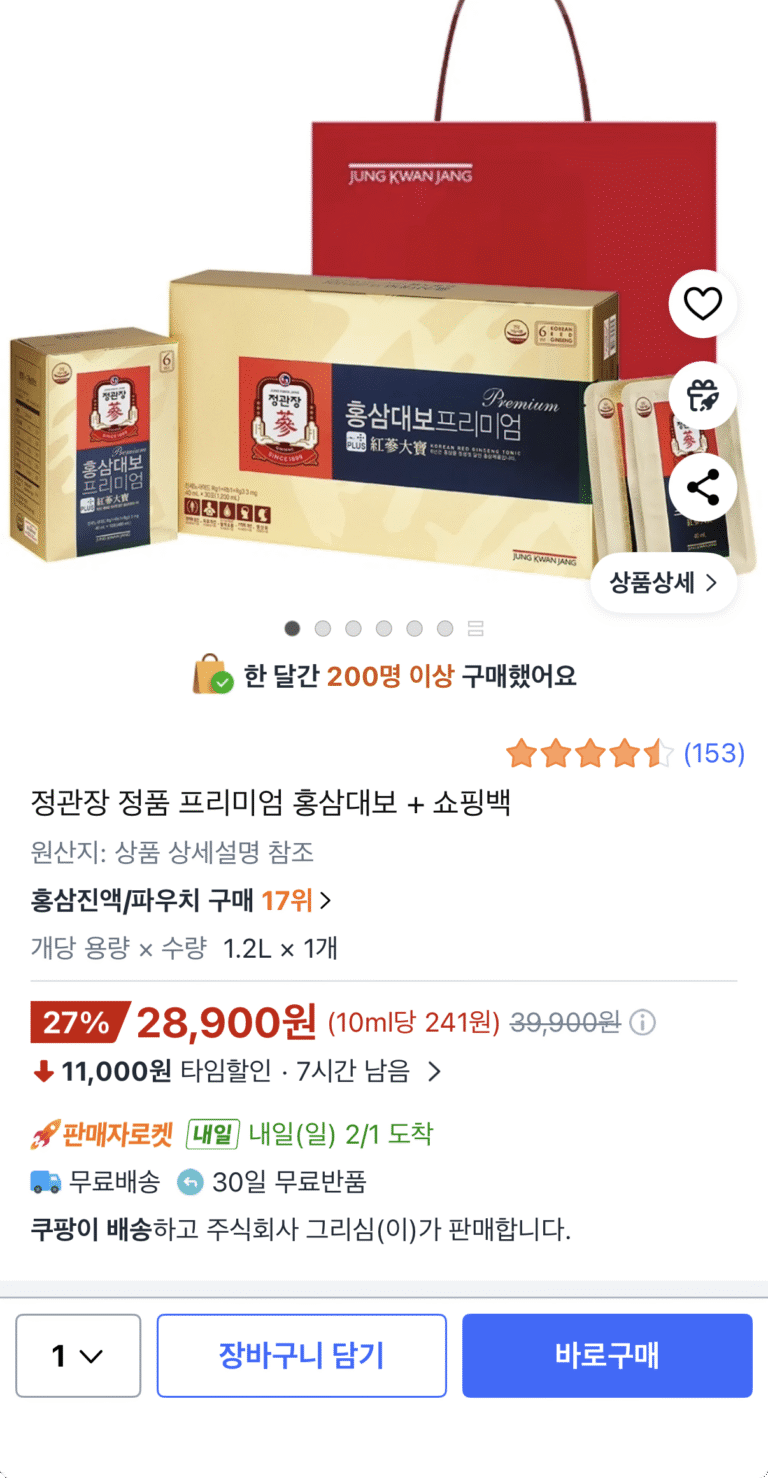The width and height of the screenshot is (768, 1478).
Task: Open 상품상세 product details
Action: [664, 583]
